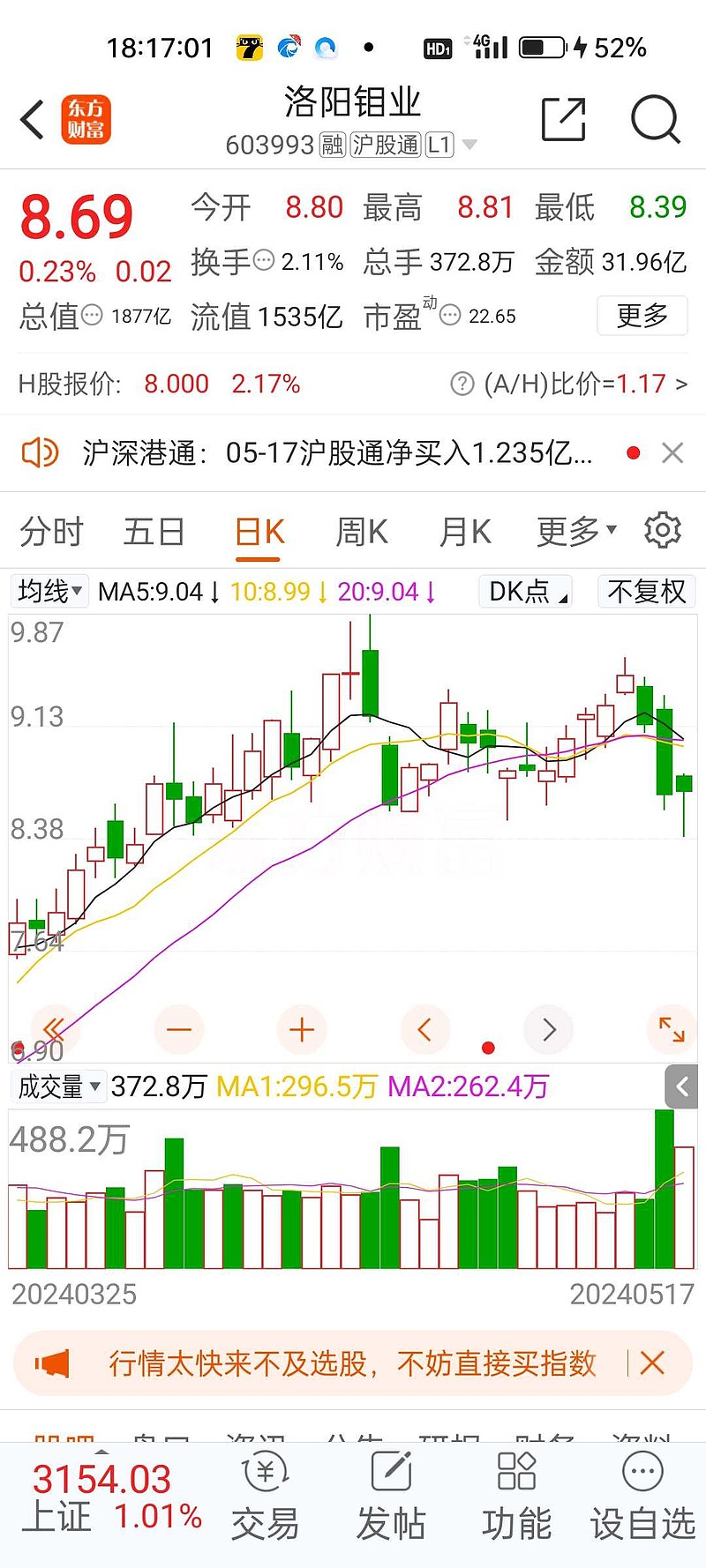Viewport: 706px width, 1568px height.
Task: Open chart settings via the gear icon
Action: pos(664,529)
